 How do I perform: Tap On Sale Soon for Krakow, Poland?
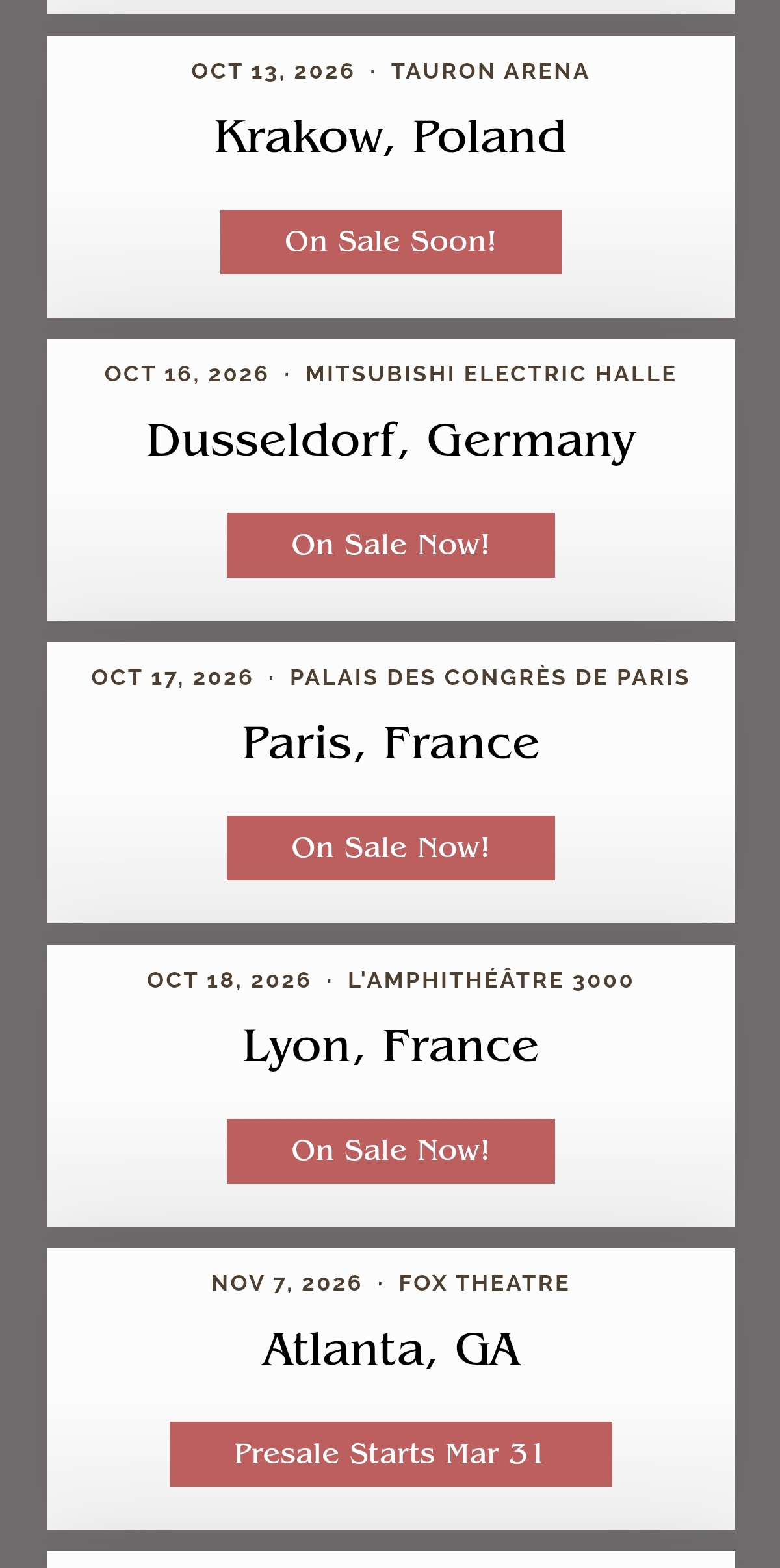(x=391, y=242)
